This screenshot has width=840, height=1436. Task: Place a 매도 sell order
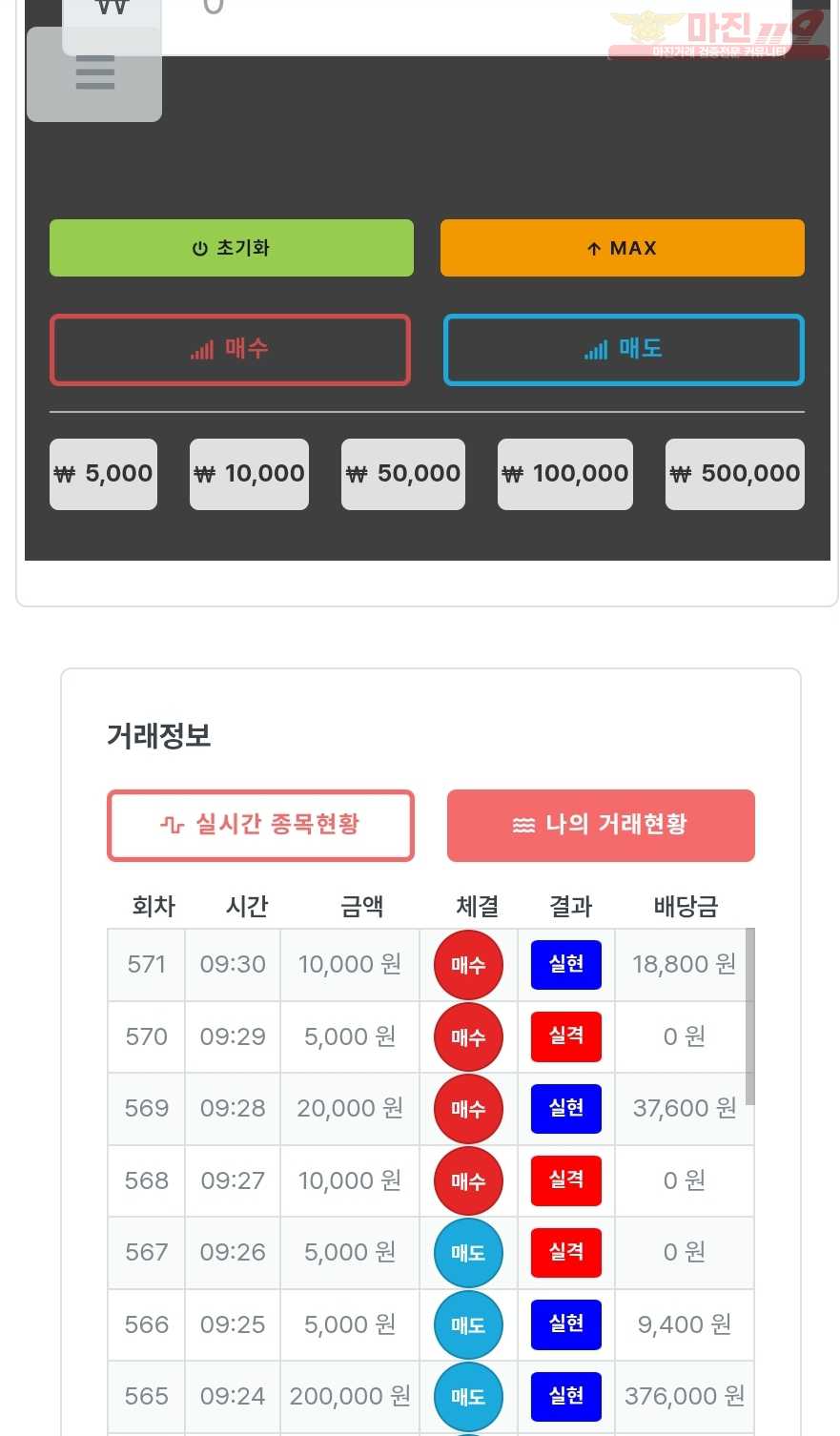tap(624, 350)
